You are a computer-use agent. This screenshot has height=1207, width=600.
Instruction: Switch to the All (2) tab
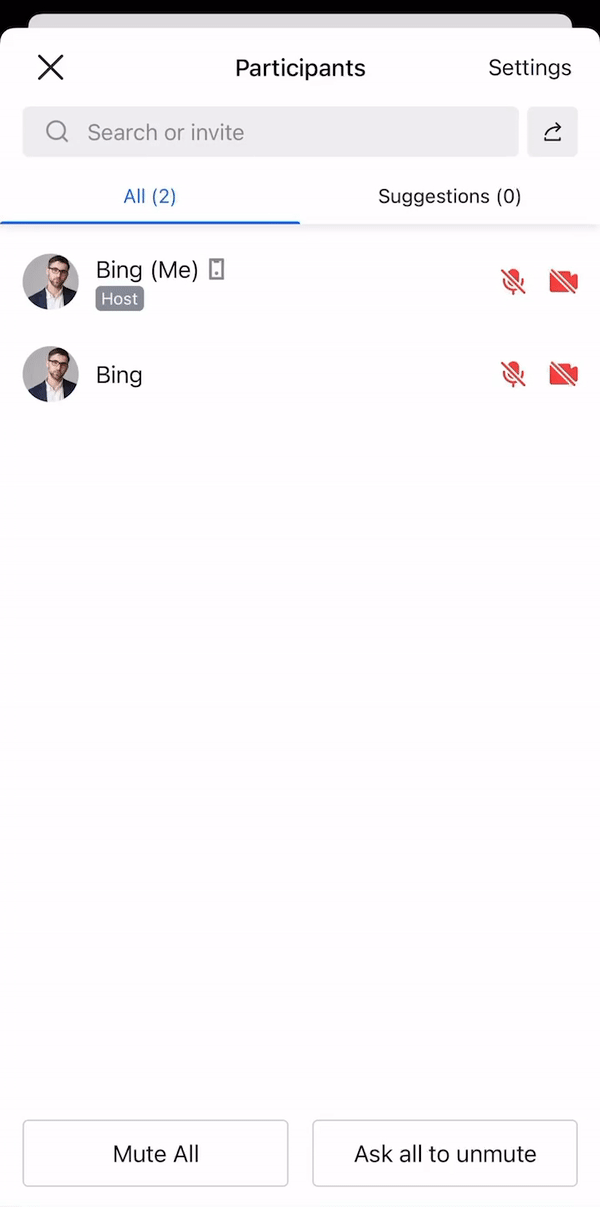[150, 196]
